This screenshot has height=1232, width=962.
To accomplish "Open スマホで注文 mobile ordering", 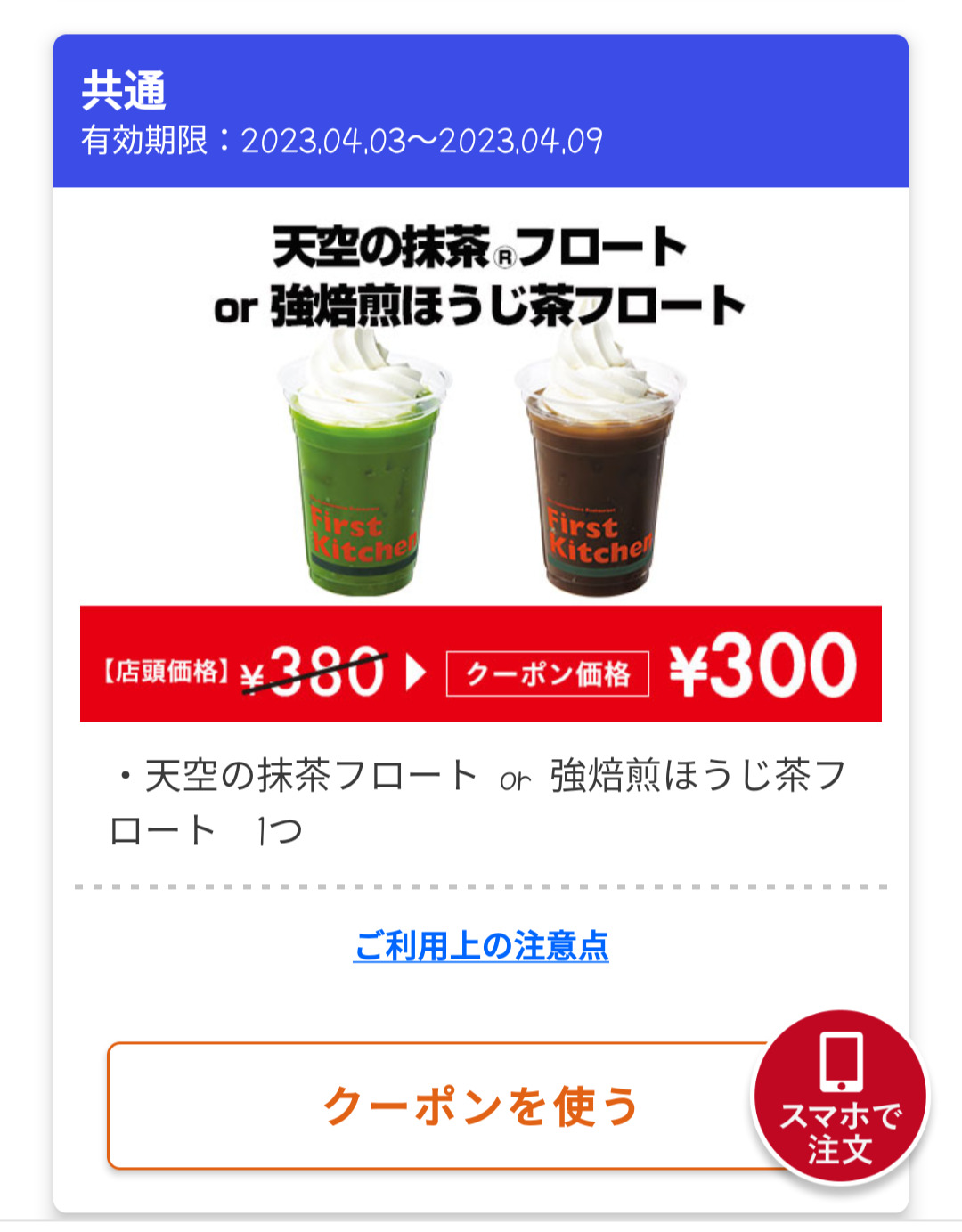I will coord(840,1097).
